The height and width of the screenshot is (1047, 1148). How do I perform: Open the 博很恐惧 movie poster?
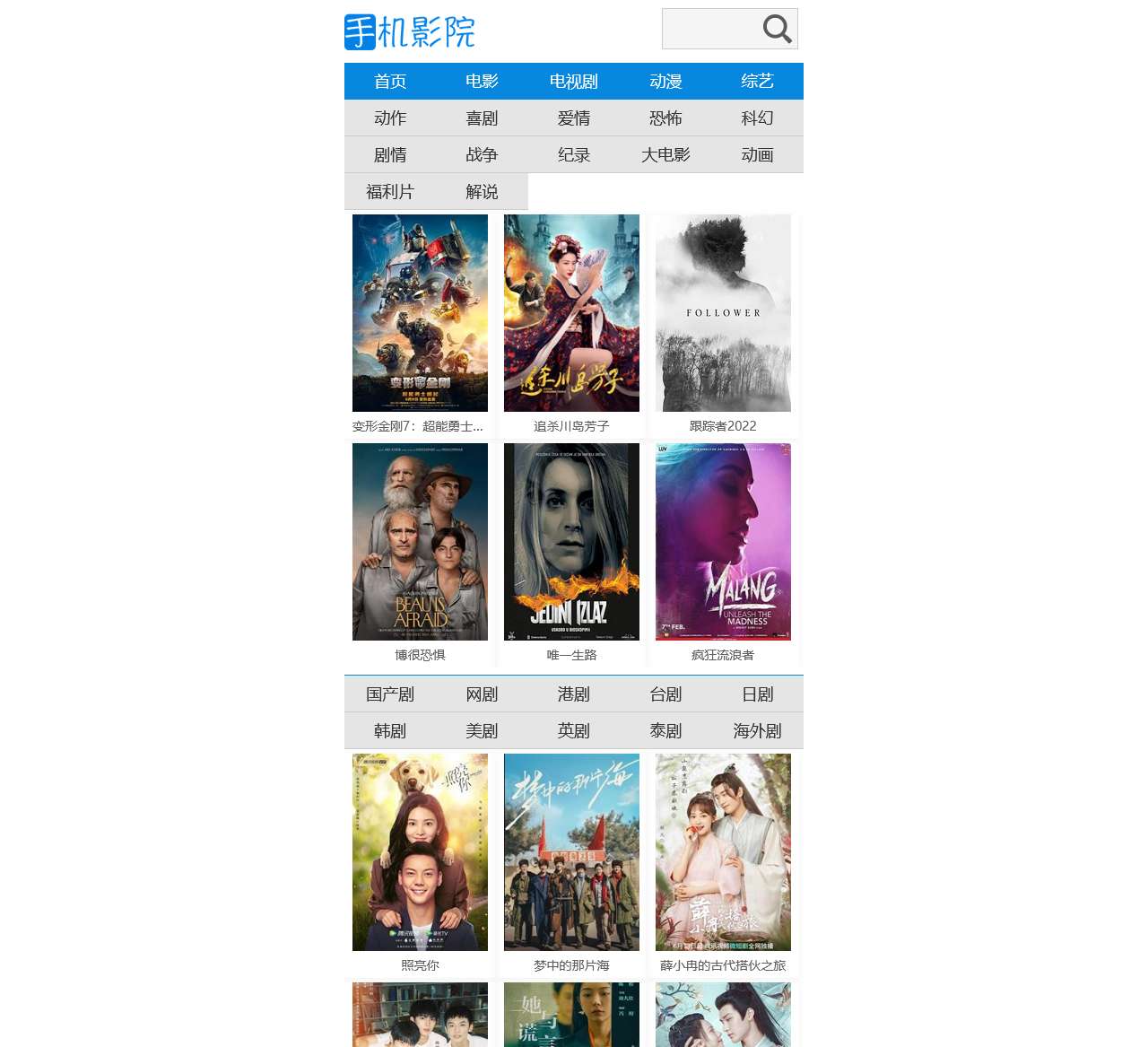point(420,542)
